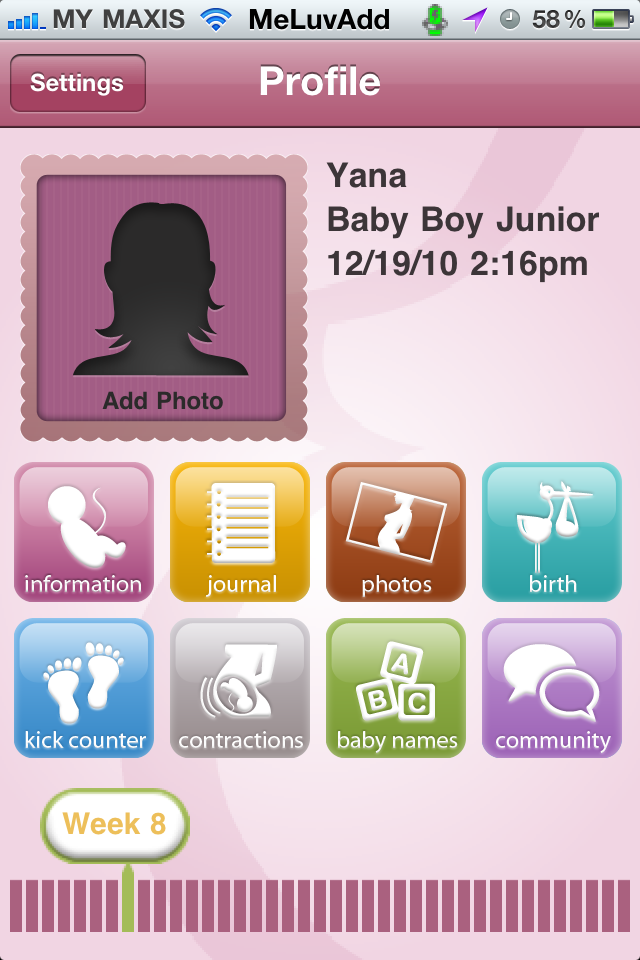
Task: Launch the kick counter
Action: (84, 688)
